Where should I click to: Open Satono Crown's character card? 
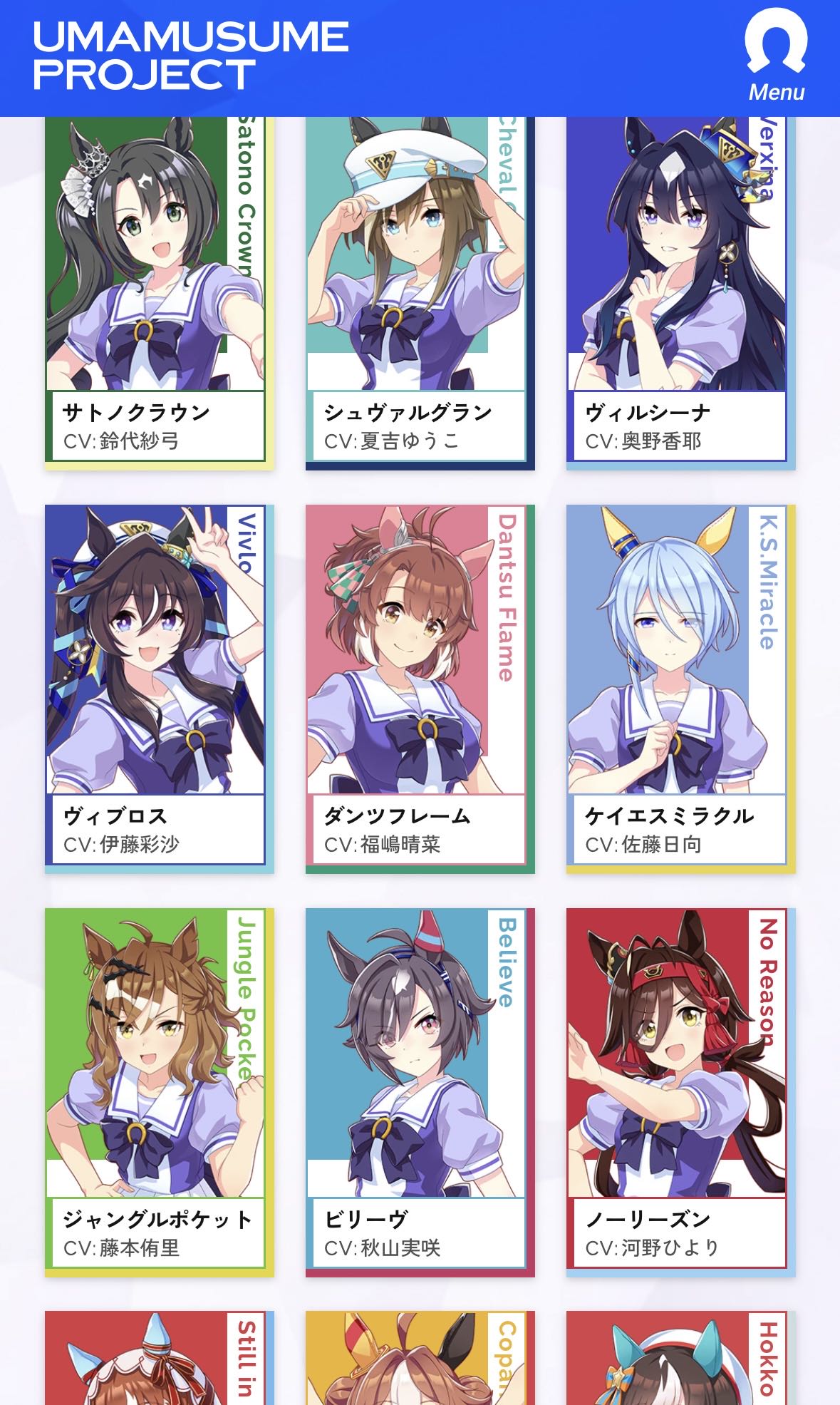158,292
